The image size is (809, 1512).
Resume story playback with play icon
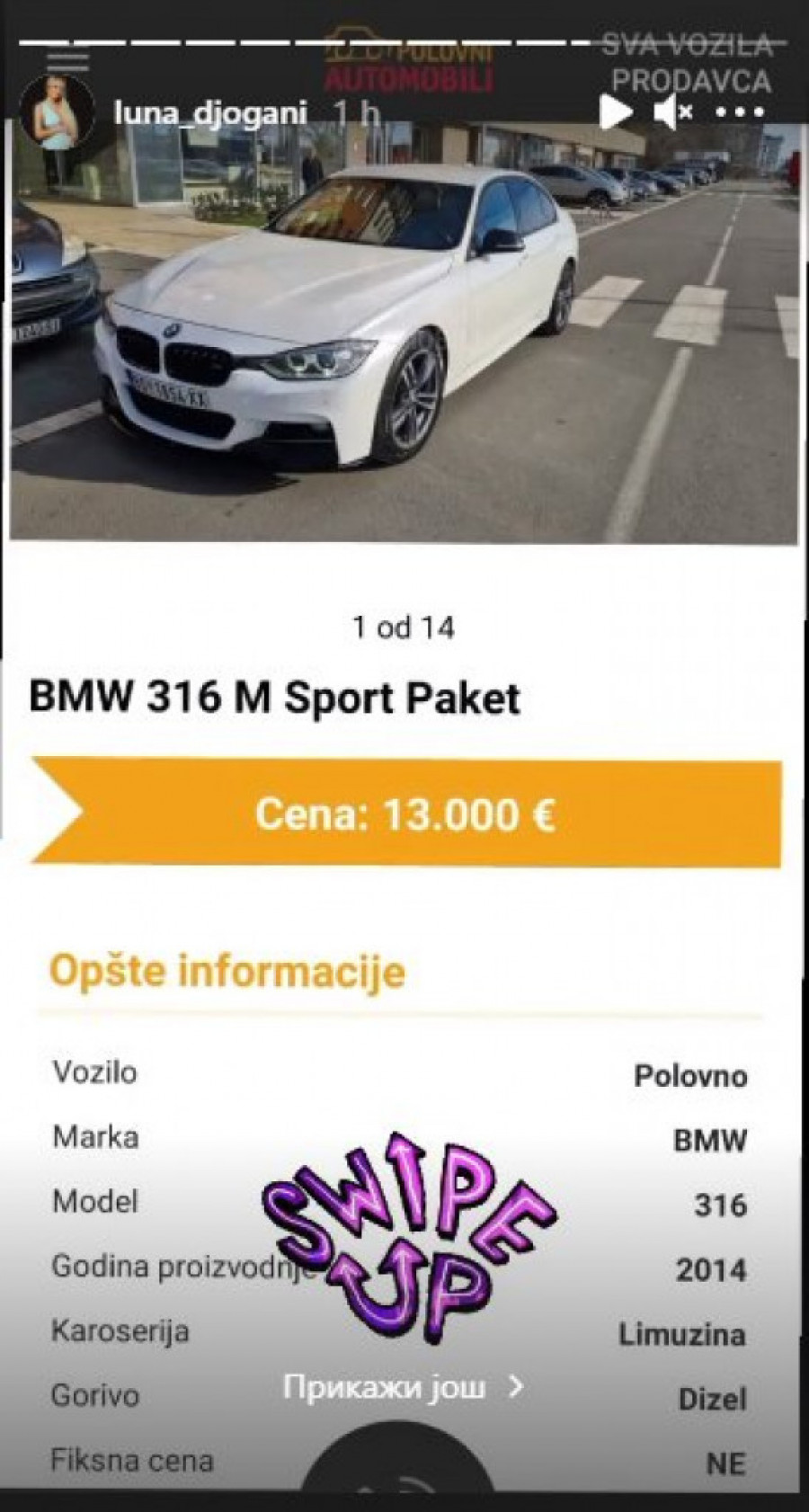(616, 112)
